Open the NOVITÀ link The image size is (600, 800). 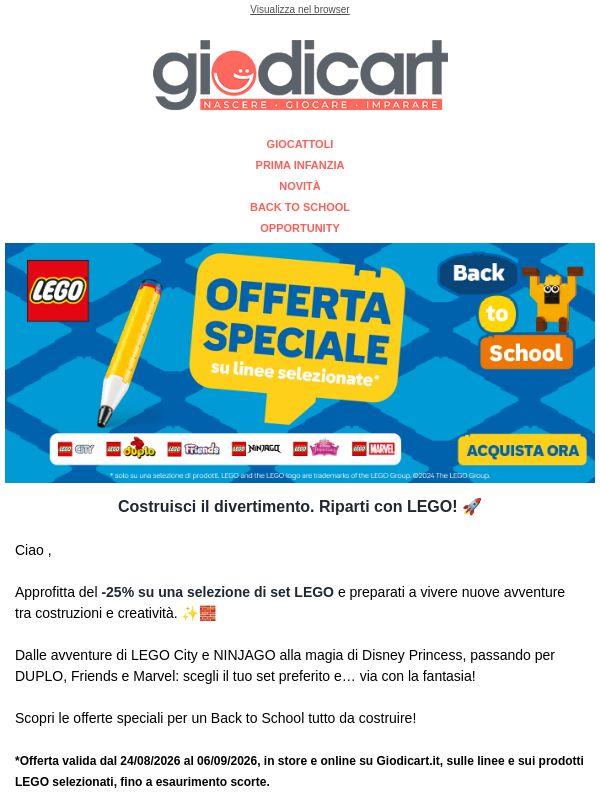[x=299, y=186]
